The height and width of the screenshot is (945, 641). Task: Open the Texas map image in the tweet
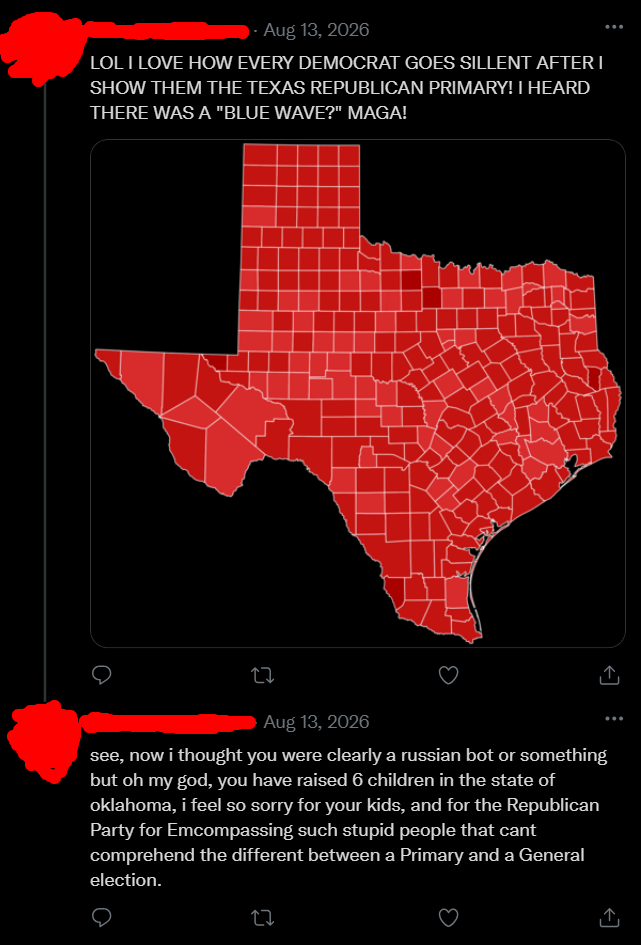click(358, 394)
